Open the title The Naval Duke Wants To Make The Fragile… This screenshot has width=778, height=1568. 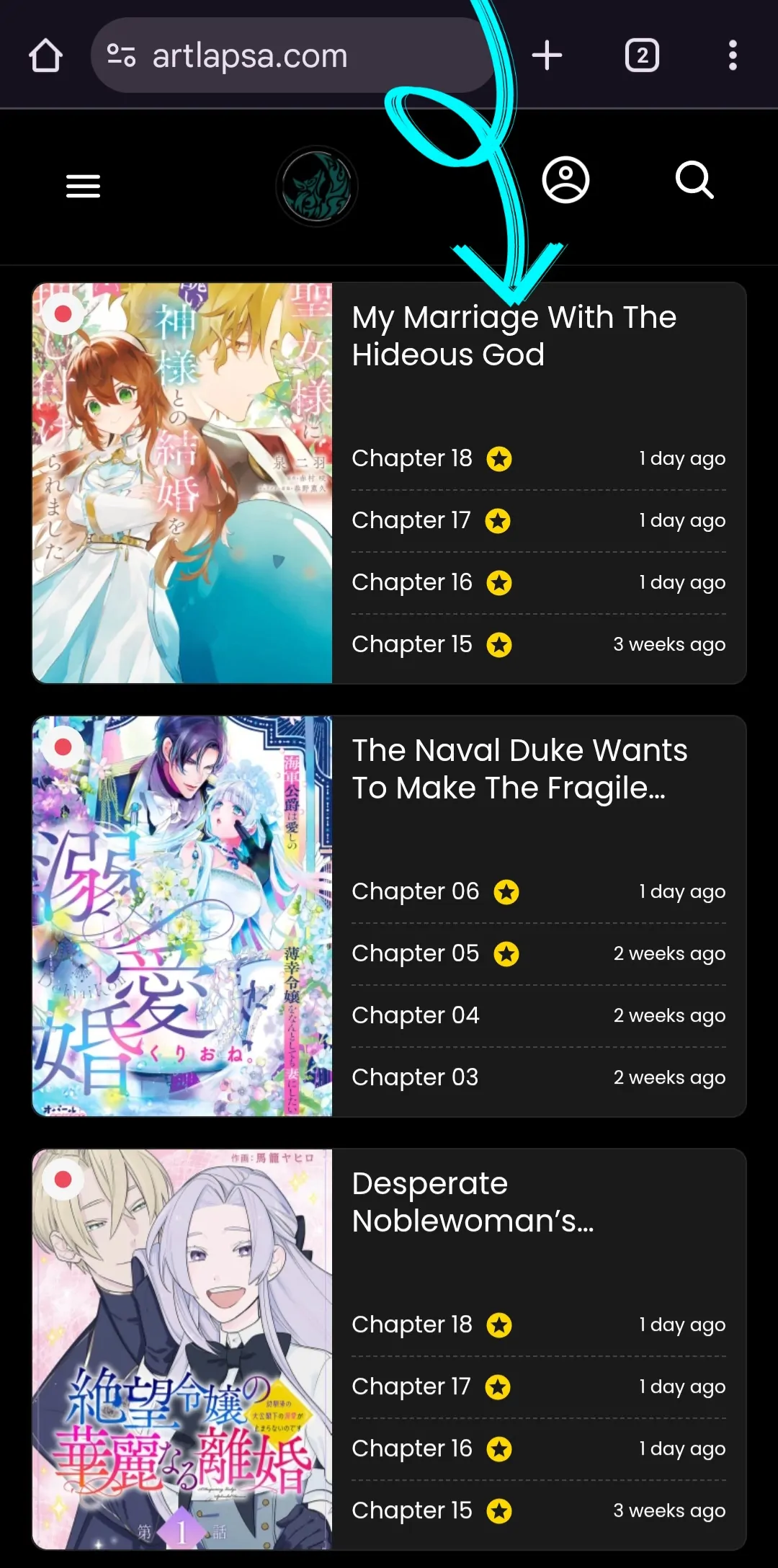click(519, 769)
